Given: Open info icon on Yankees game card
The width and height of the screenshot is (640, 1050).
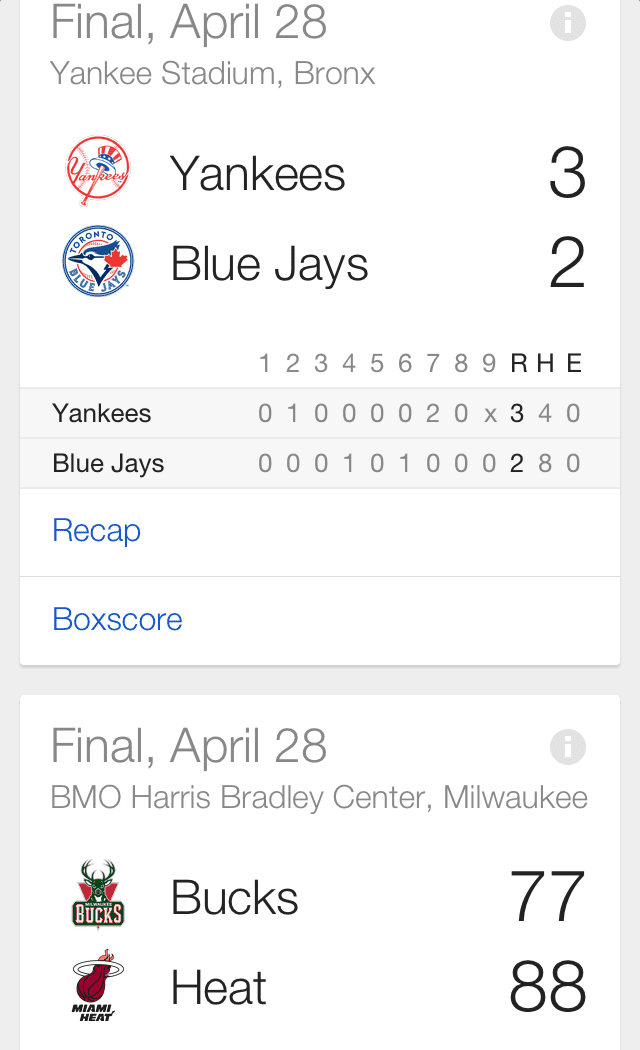Looking at the screenshot, I should 568,23.
